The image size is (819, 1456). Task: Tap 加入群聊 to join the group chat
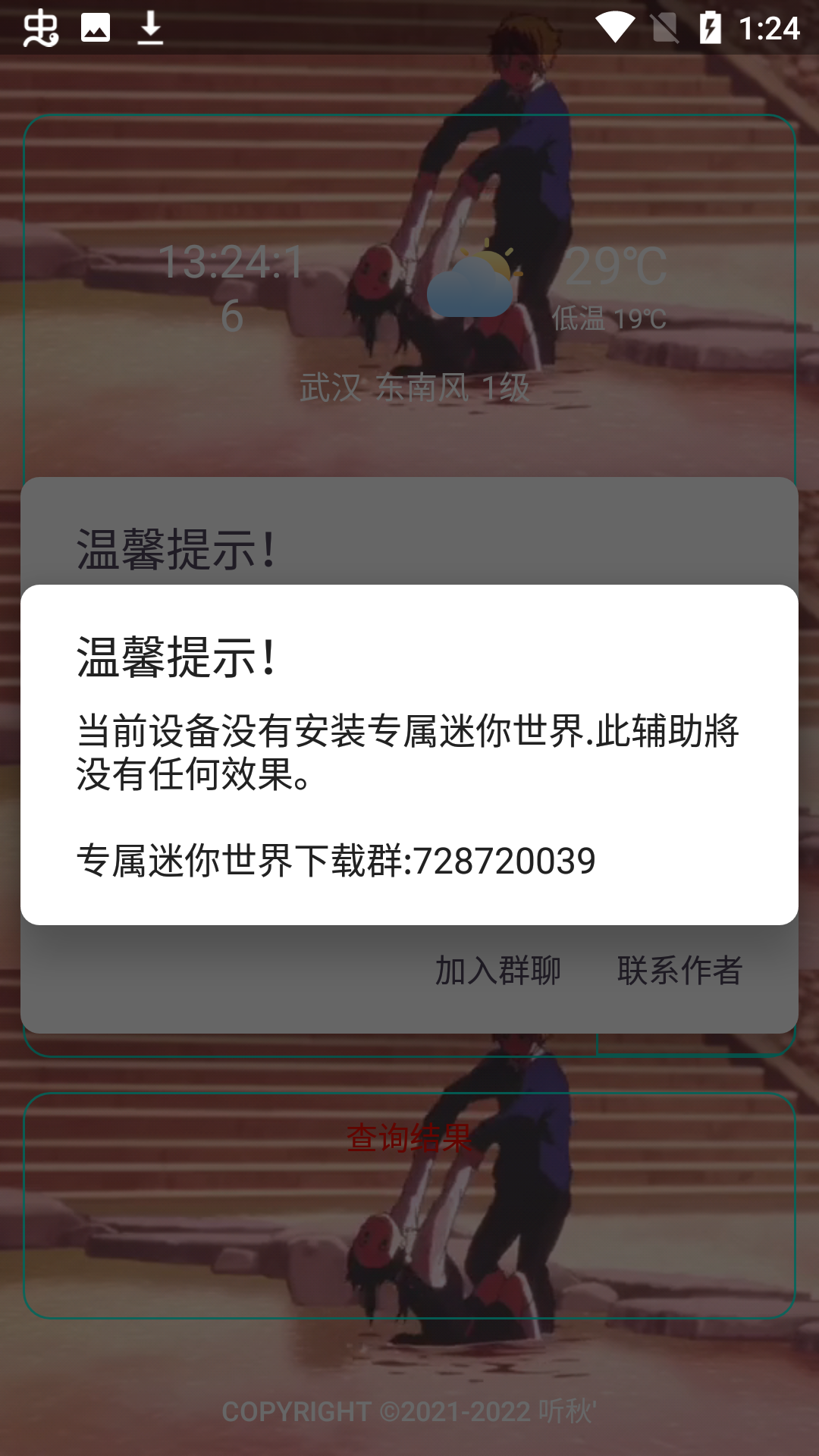(x=497, y=971)
